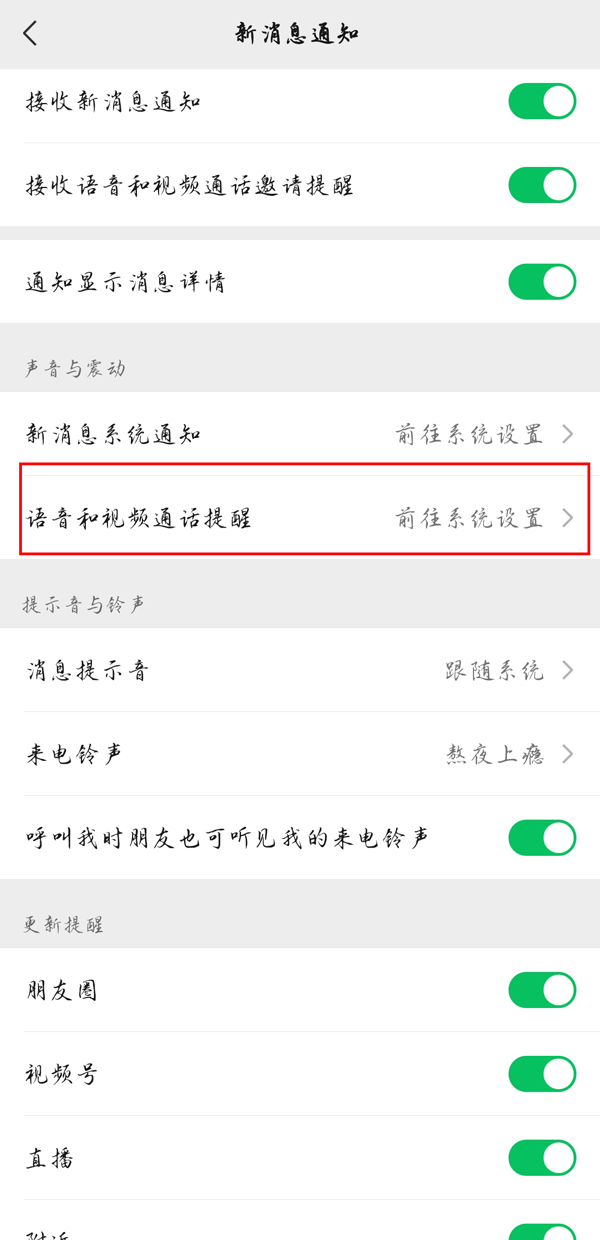600x1240 pixels.
Task: Open 新消息系统通知 system settings
Action: pos(300,434)
